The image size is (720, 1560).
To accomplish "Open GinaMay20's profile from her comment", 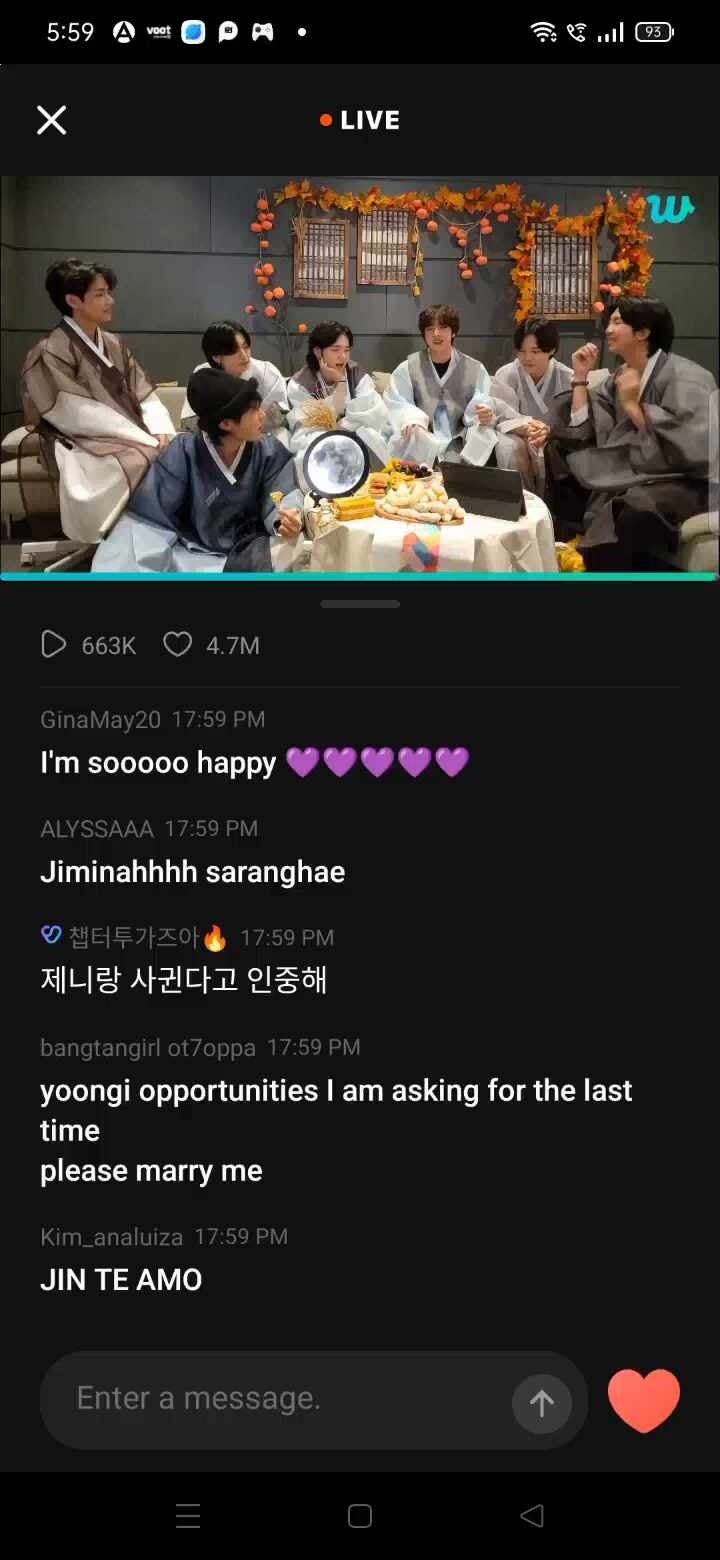I will [x=100, y=719].
